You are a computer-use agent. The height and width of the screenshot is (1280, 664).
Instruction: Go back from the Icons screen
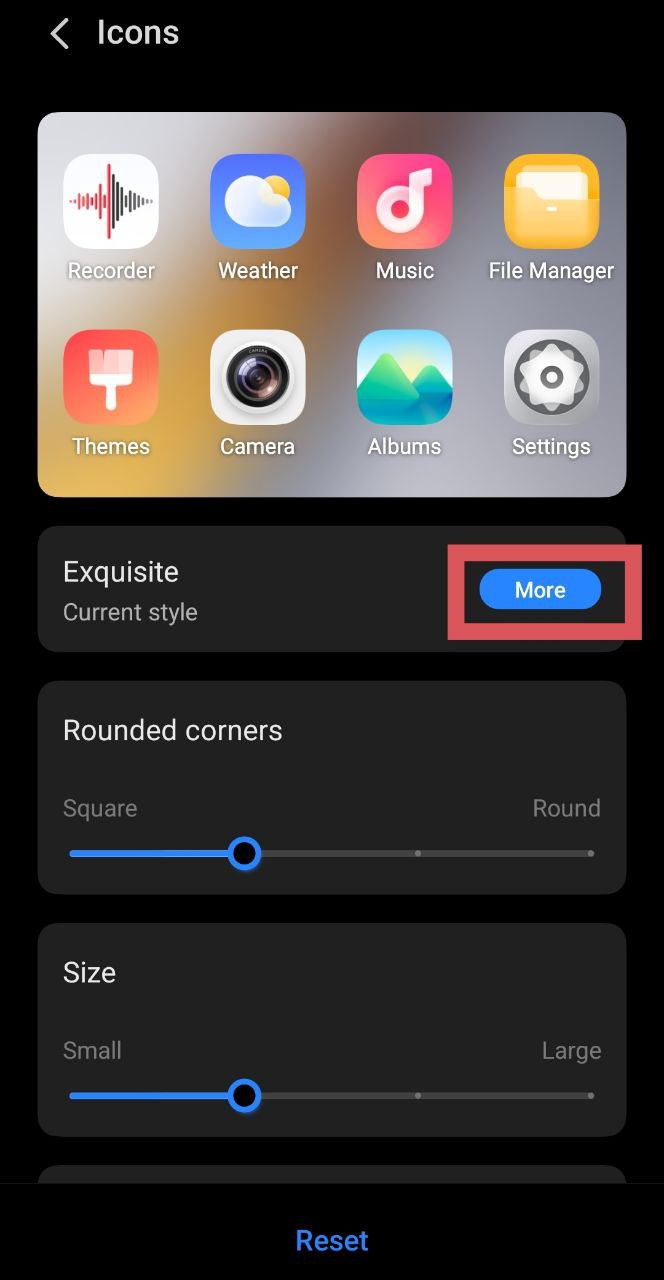[x=59, y=34]
